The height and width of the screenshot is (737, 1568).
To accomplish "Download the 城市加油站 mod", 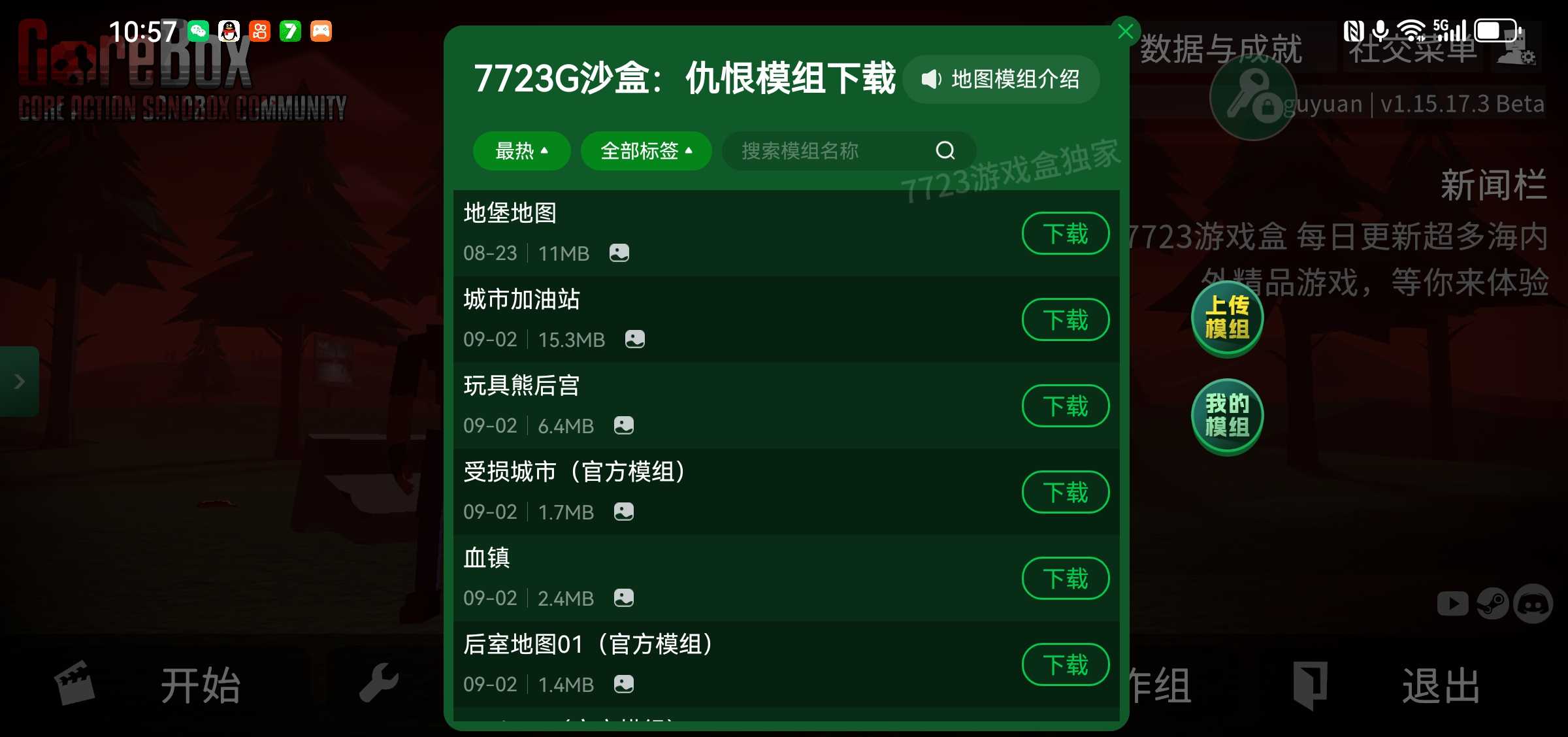I will pos(1065,319).
